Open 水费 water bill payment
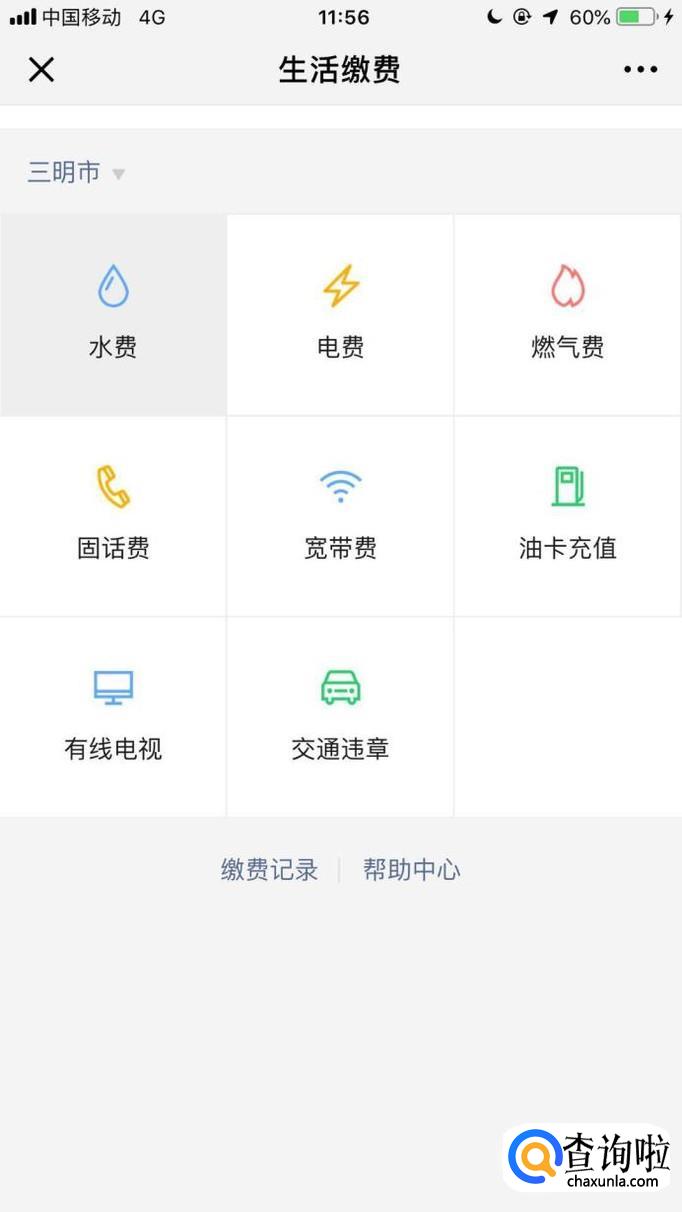 113,314
